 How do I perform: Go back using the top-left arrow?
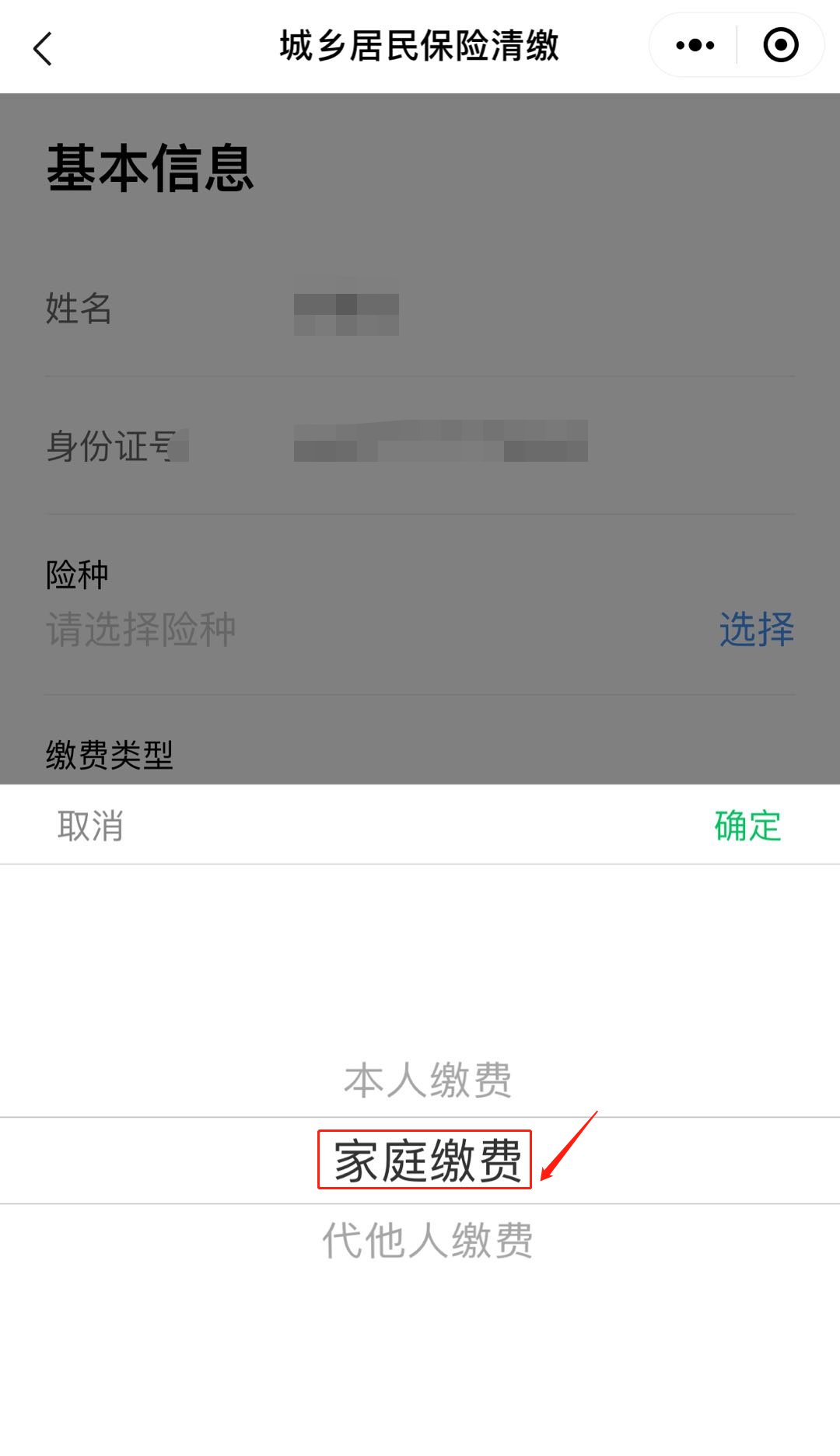43,48
